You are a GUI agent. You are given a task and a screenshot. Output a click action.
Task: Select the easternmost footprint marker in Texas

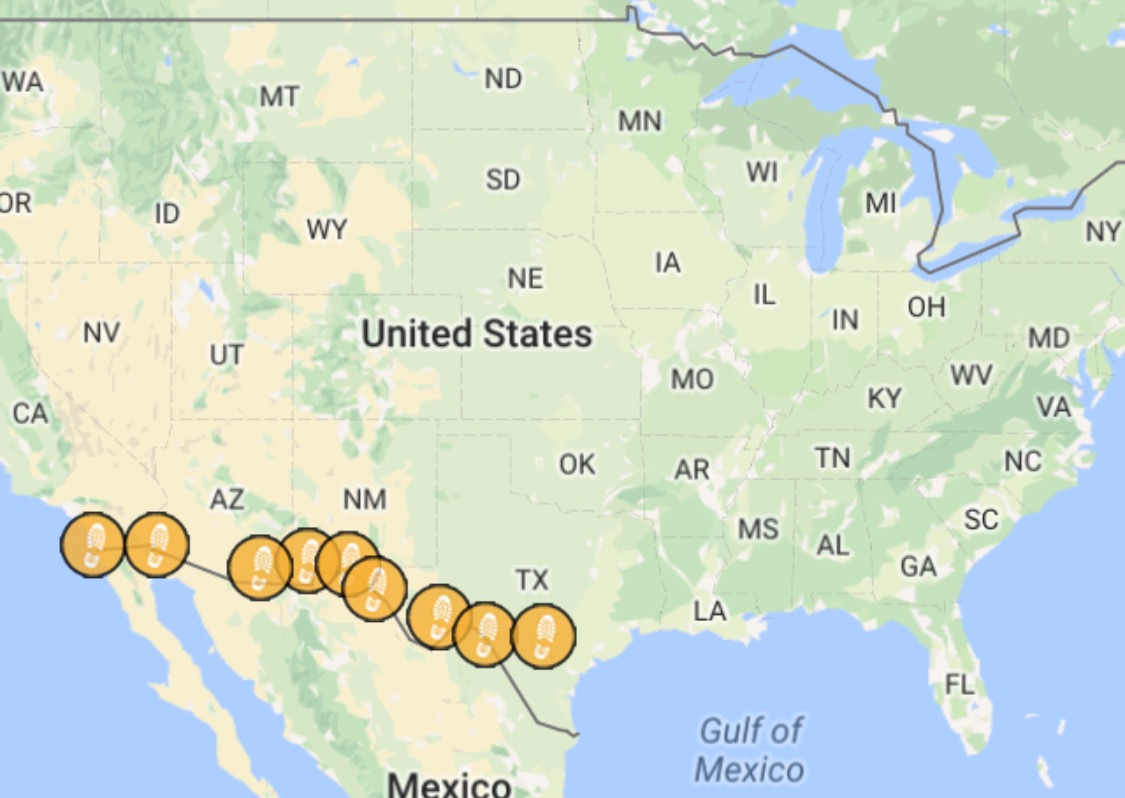pyautogui.click(x=544, y=636)
